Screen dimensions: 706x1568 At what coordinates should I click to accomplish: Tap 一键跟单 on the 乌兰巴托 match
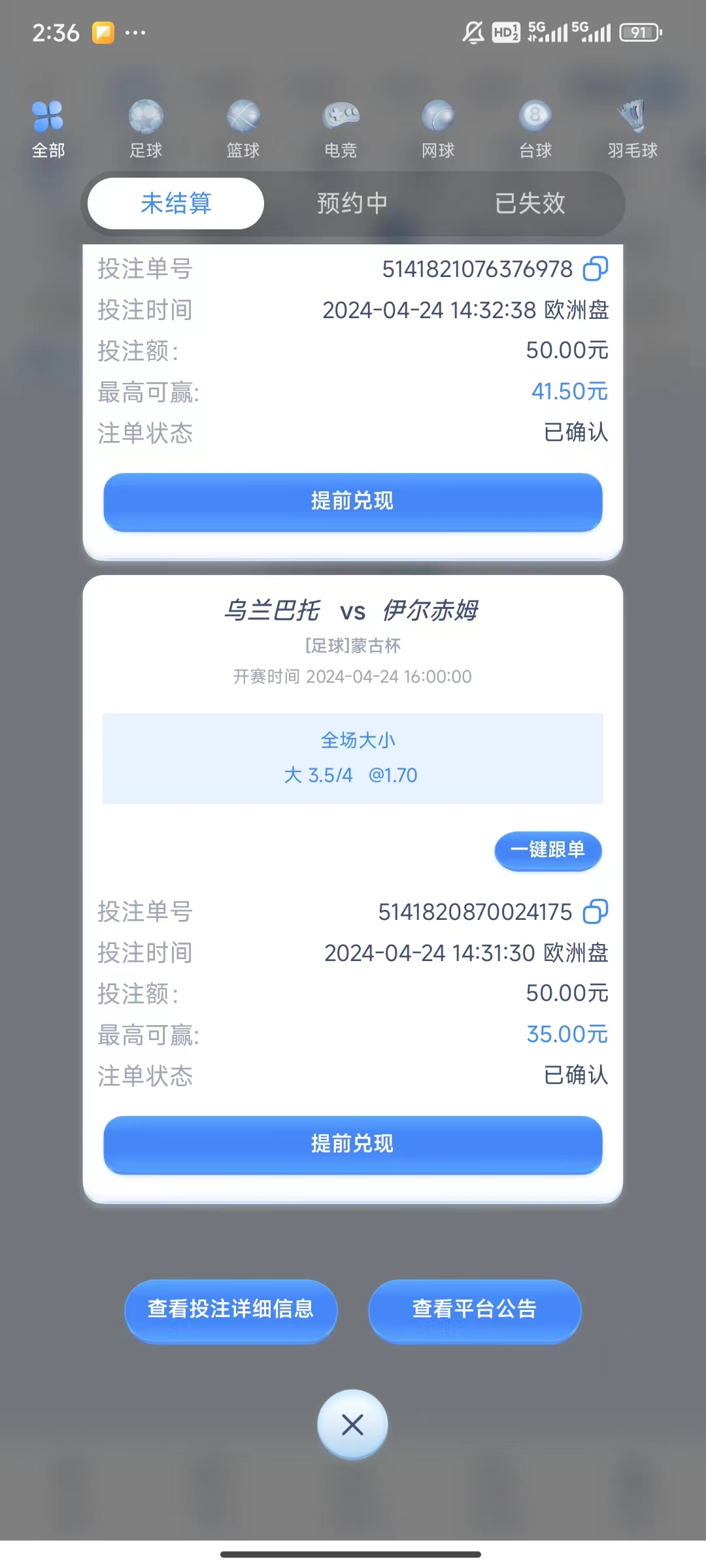548,850
